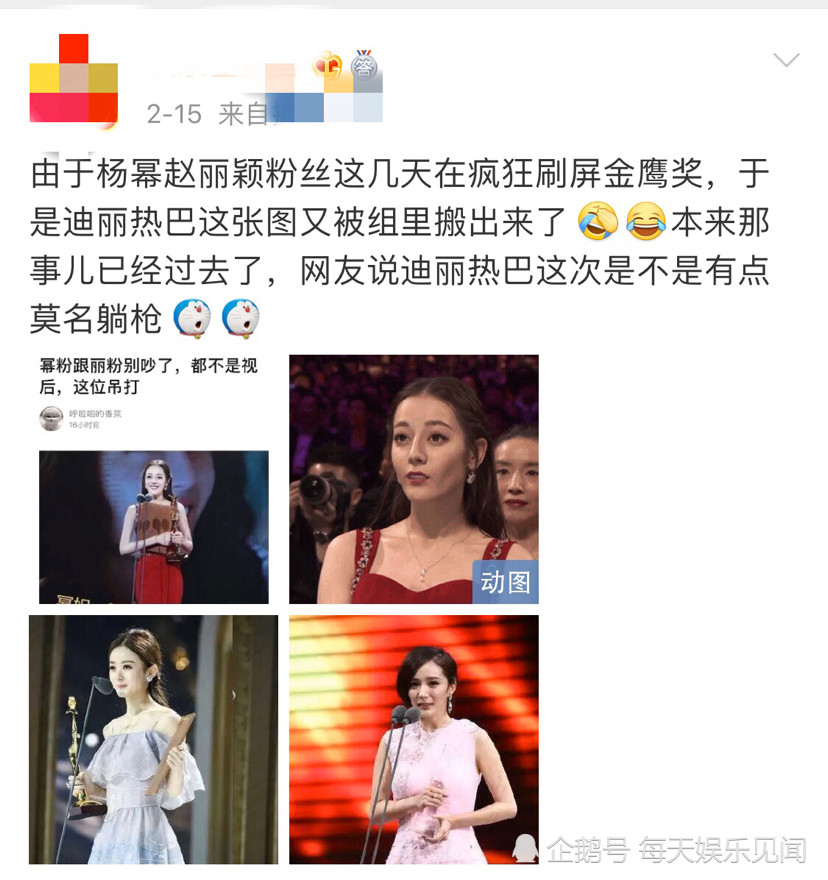The image size is (828, 880).
Task: Play the GIF image labeled 动图
Action: (414, 480)
